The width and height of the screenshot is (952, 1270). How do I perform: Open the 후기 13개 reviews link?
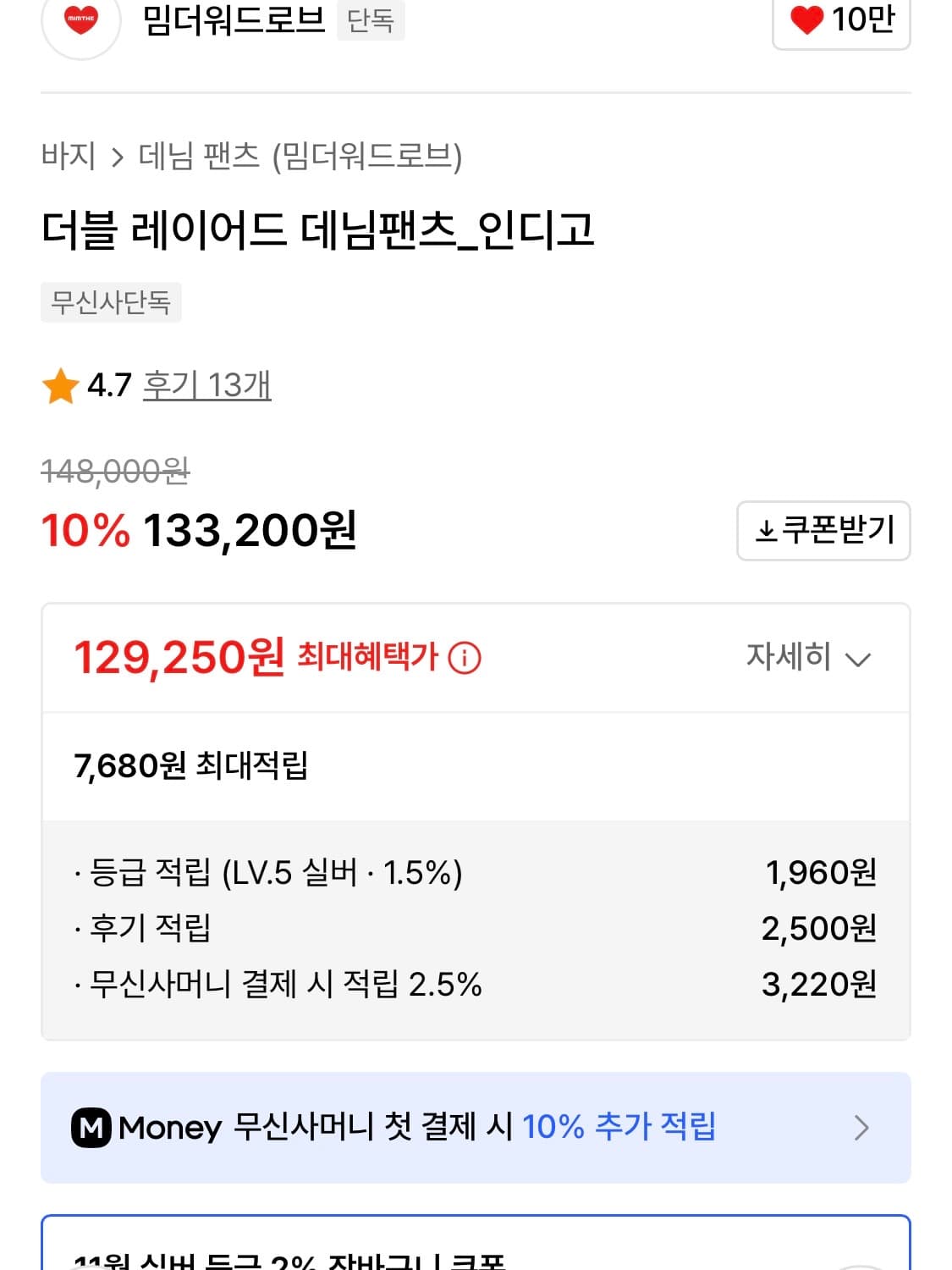tap(206, 385)
